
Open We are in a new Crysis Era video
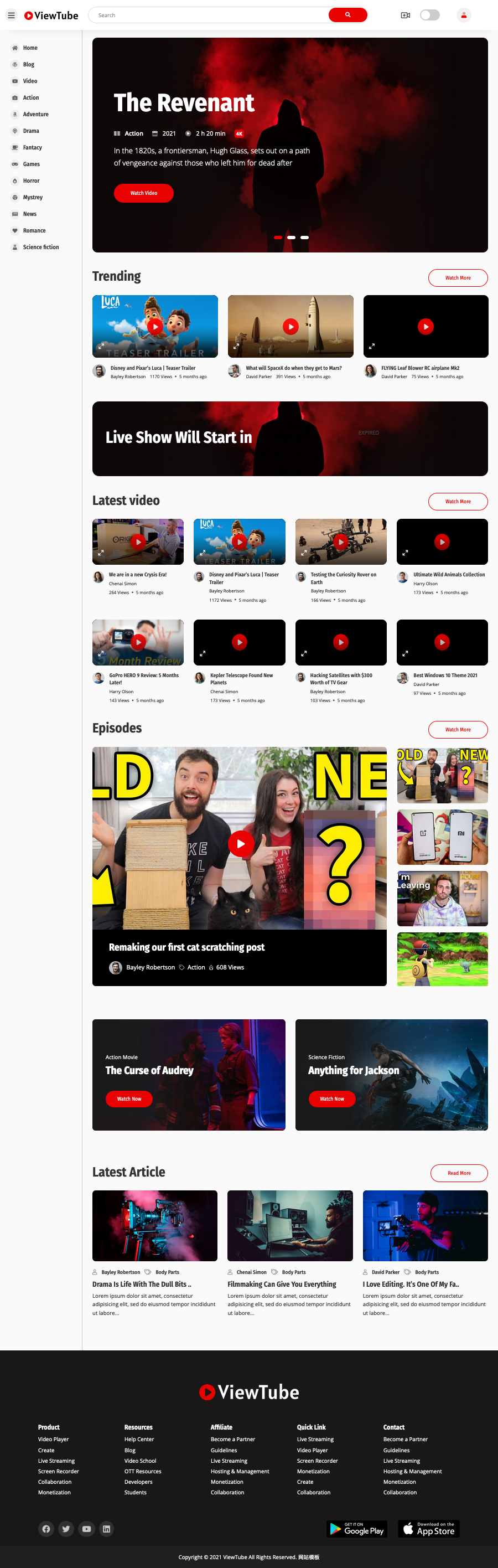138,541
